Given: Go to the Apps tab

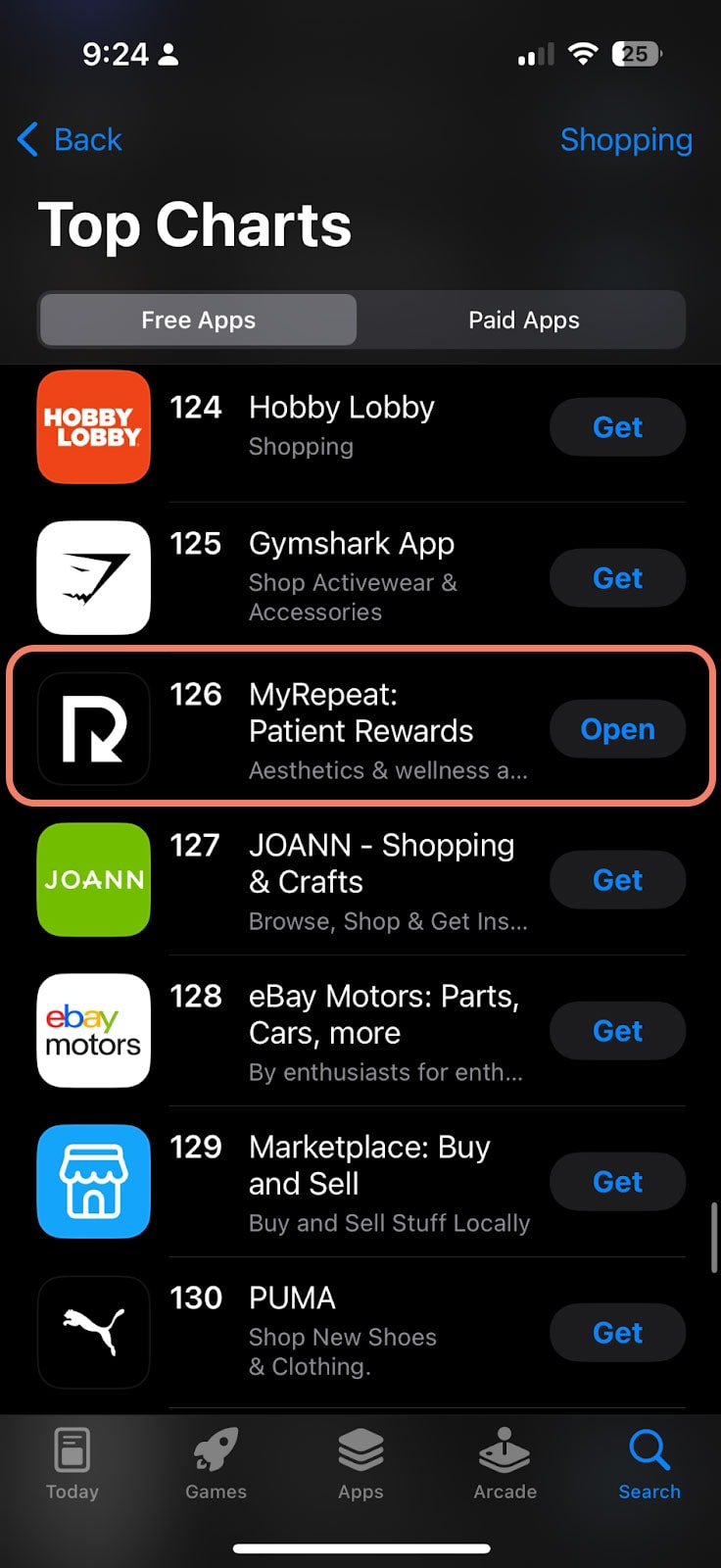Looking at the screenshot, I should [360, 1464].
